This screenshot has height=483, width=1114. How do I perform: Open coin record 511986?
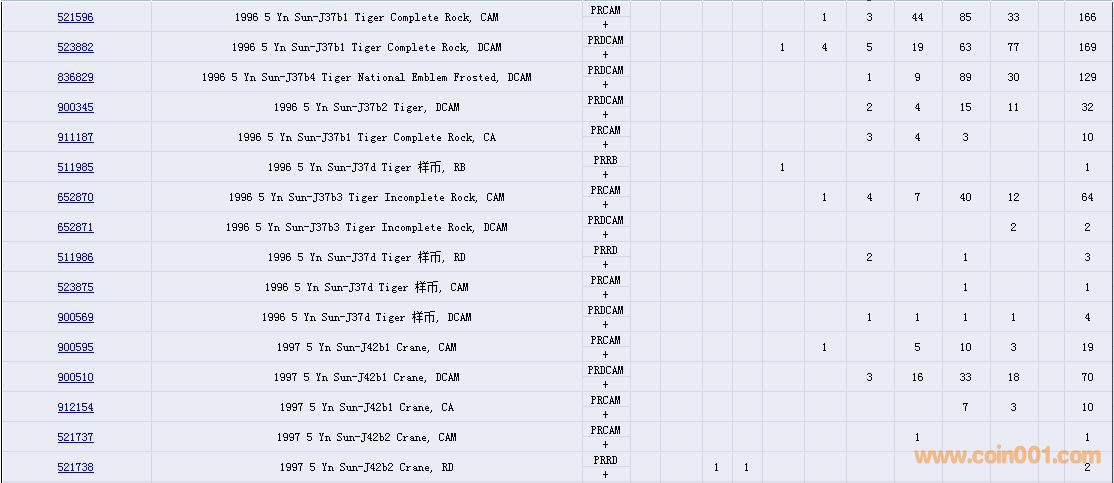pyautogui.click(x=75, y=257)
